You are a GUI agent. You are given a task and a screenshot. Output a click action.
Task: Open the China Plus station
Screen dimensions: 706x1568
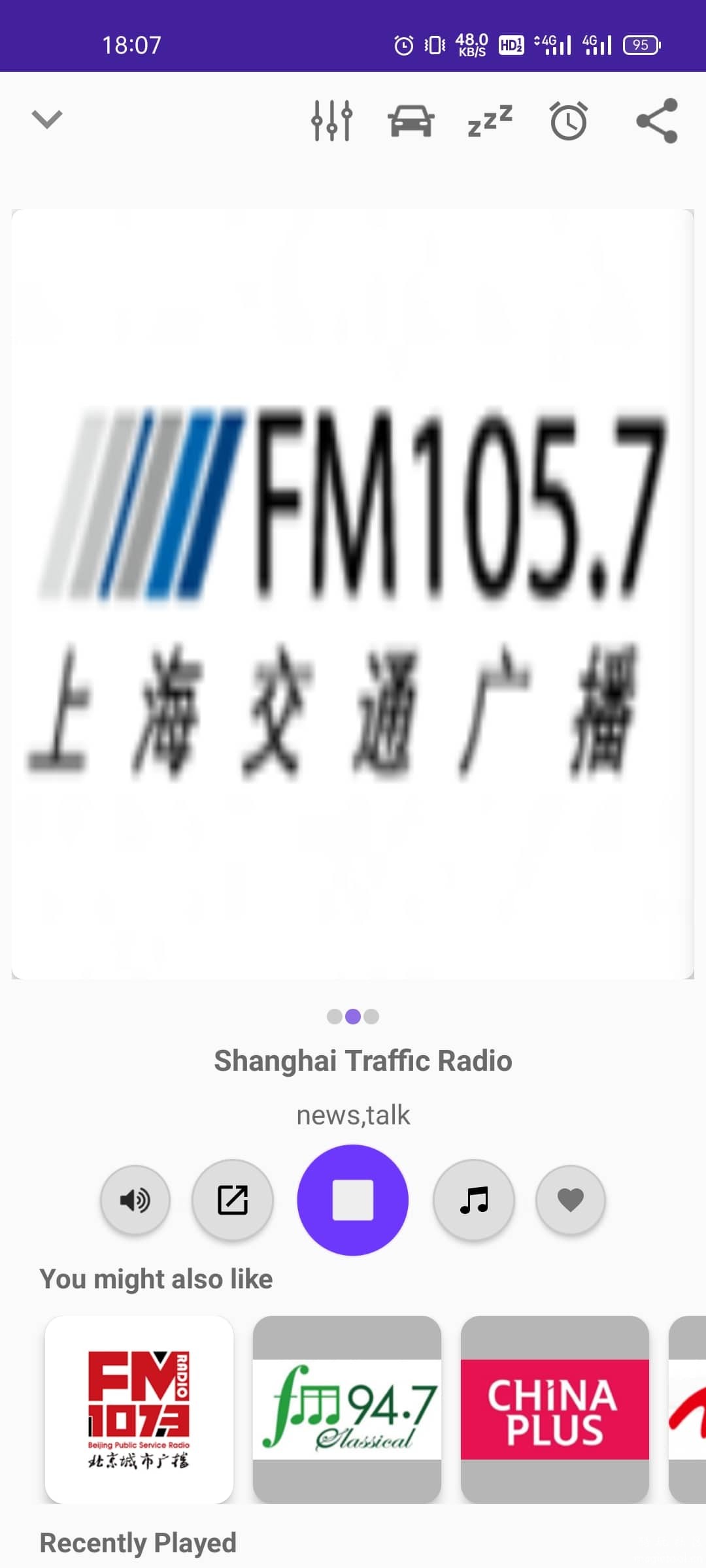tap(555, 1409)
